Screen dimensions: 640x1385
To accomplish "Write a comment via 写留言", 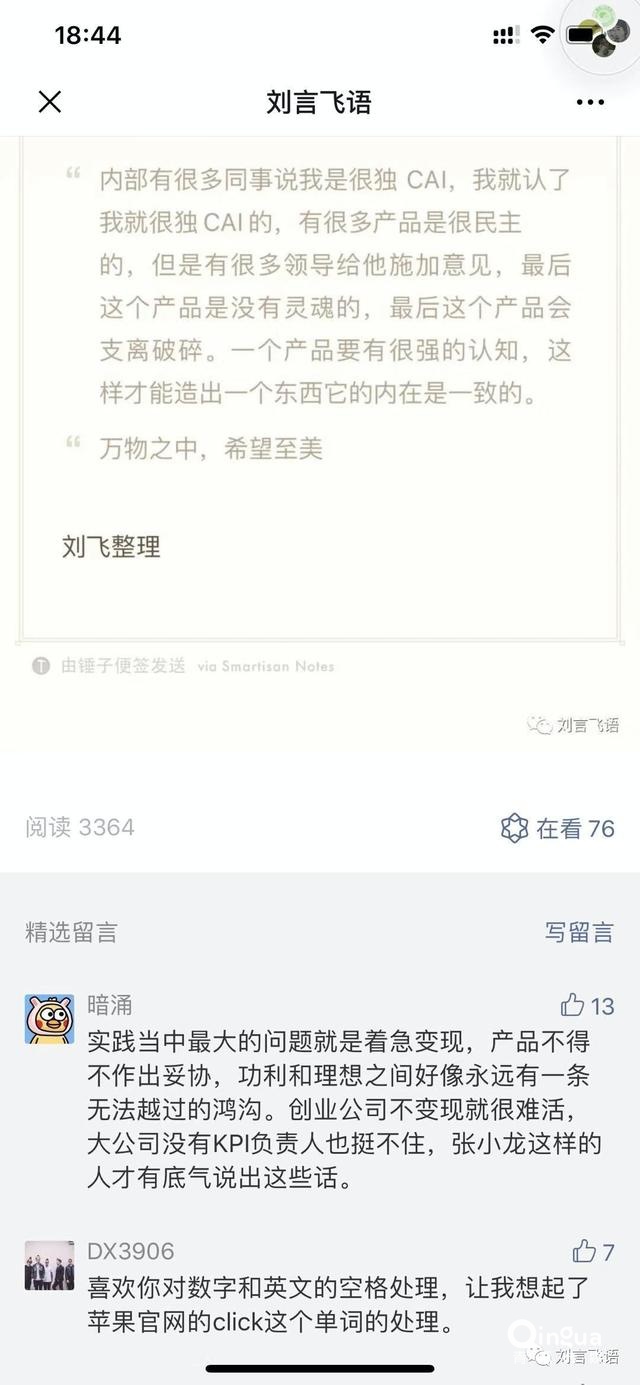I will coord(578,932).
